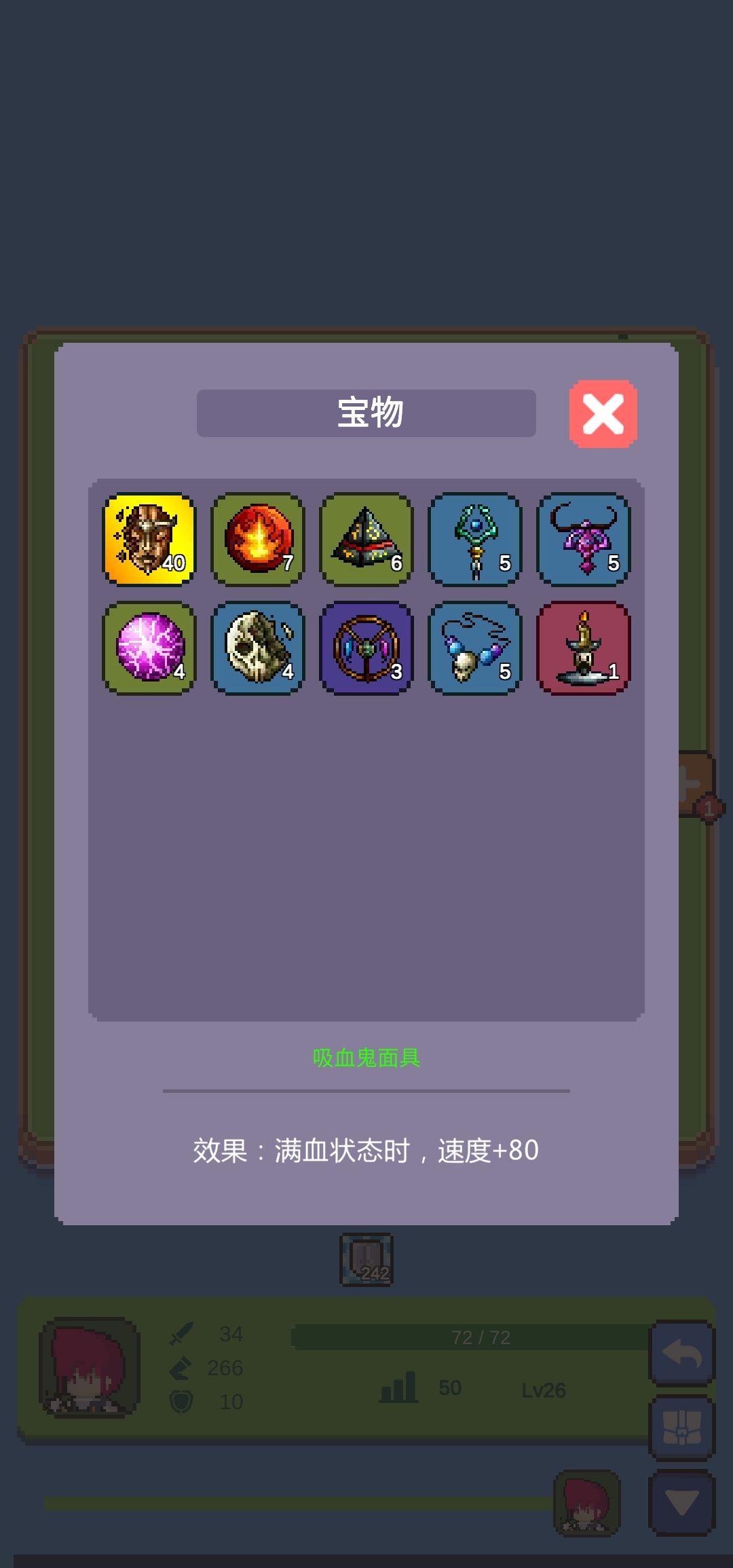Select the cracked skull treasure (x4)
This screenshot has height=1568, width=733.
tap(257, 648)
